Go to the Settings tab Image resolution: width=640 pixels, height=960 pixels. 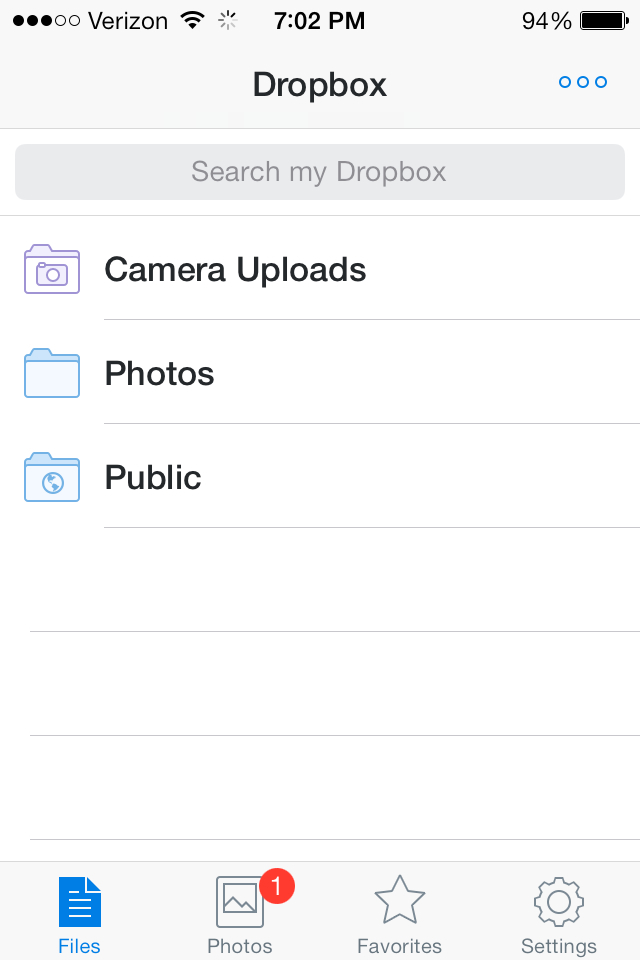559,913
